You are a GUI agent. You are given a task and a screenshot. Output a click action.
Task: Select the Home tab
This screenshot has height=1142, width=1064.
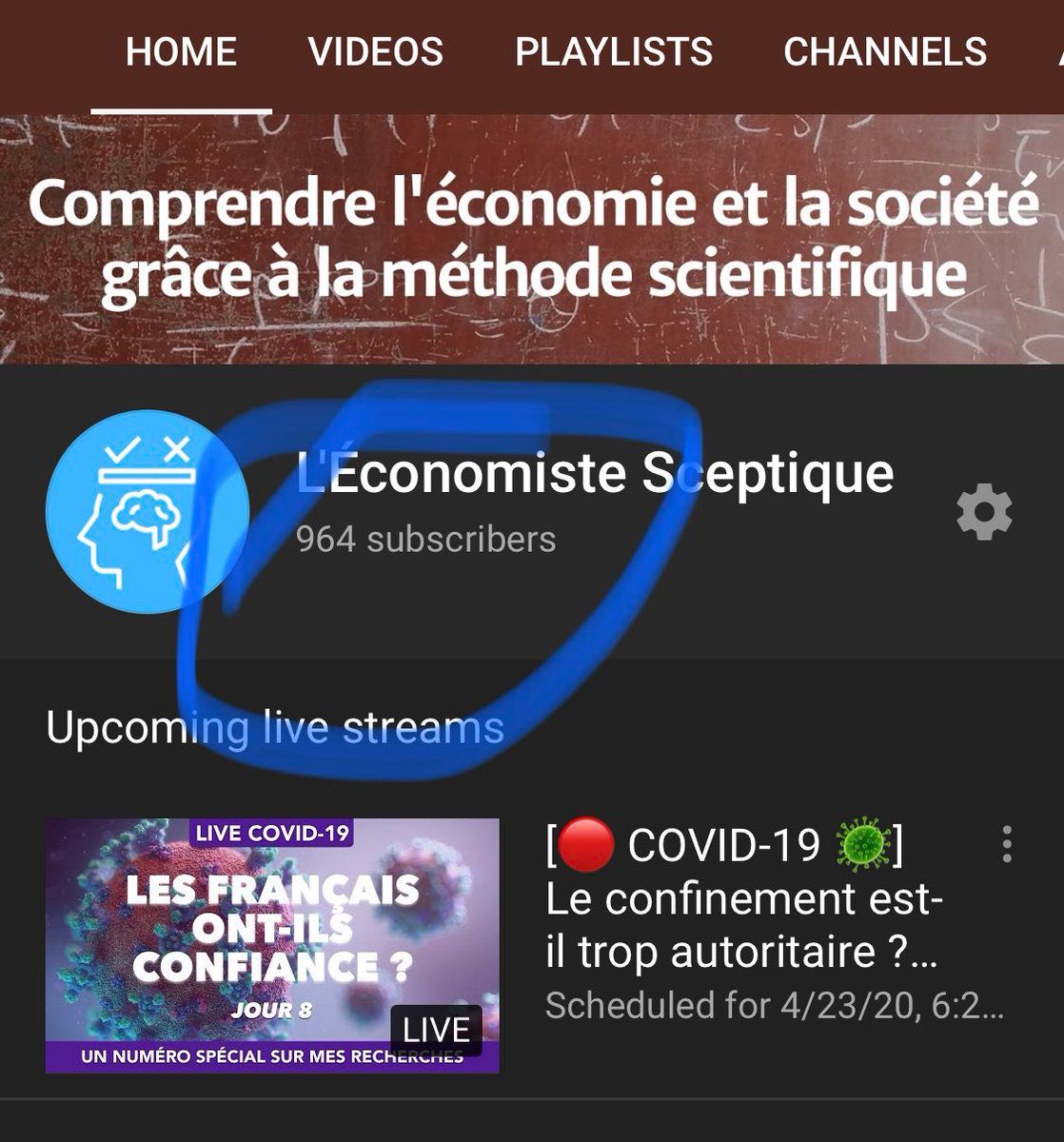(x=181, y=52)
